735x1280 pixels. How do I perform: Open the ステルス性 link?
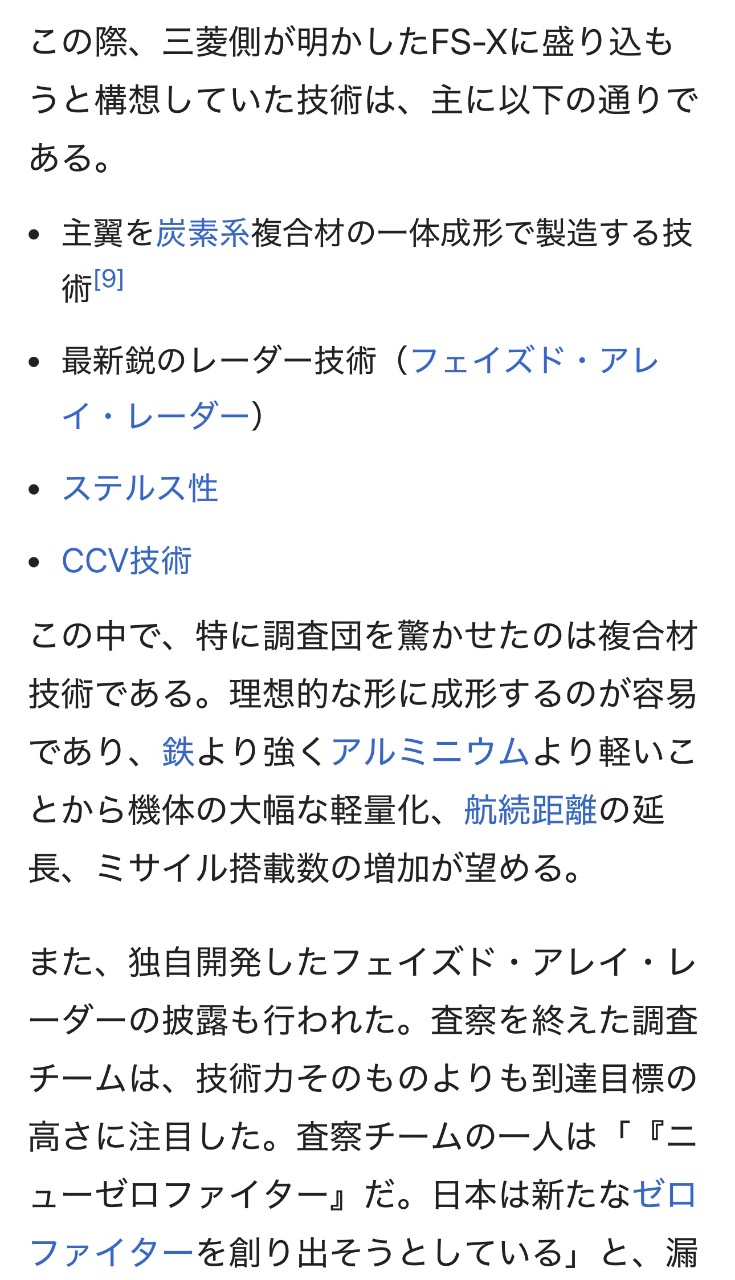140,489
